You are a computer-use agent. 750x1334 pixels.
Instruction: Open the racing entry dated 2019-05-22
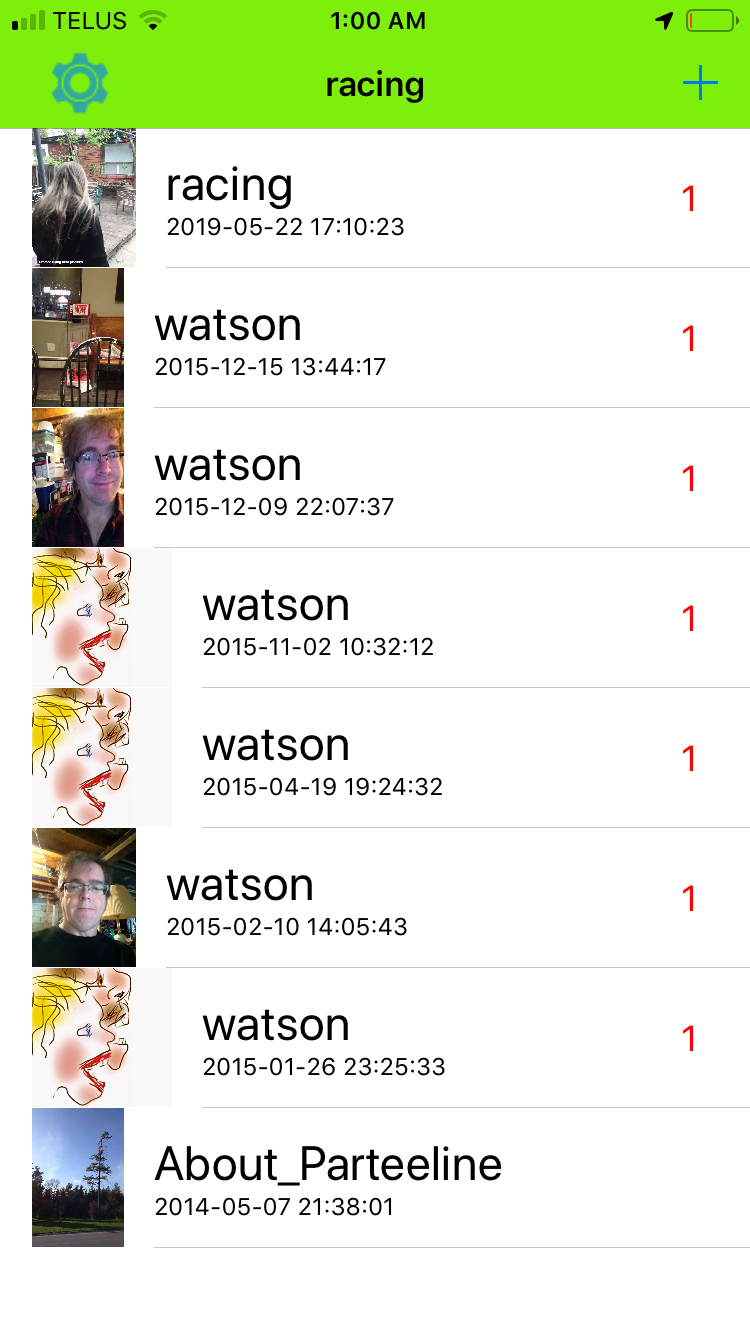point(375,198)
